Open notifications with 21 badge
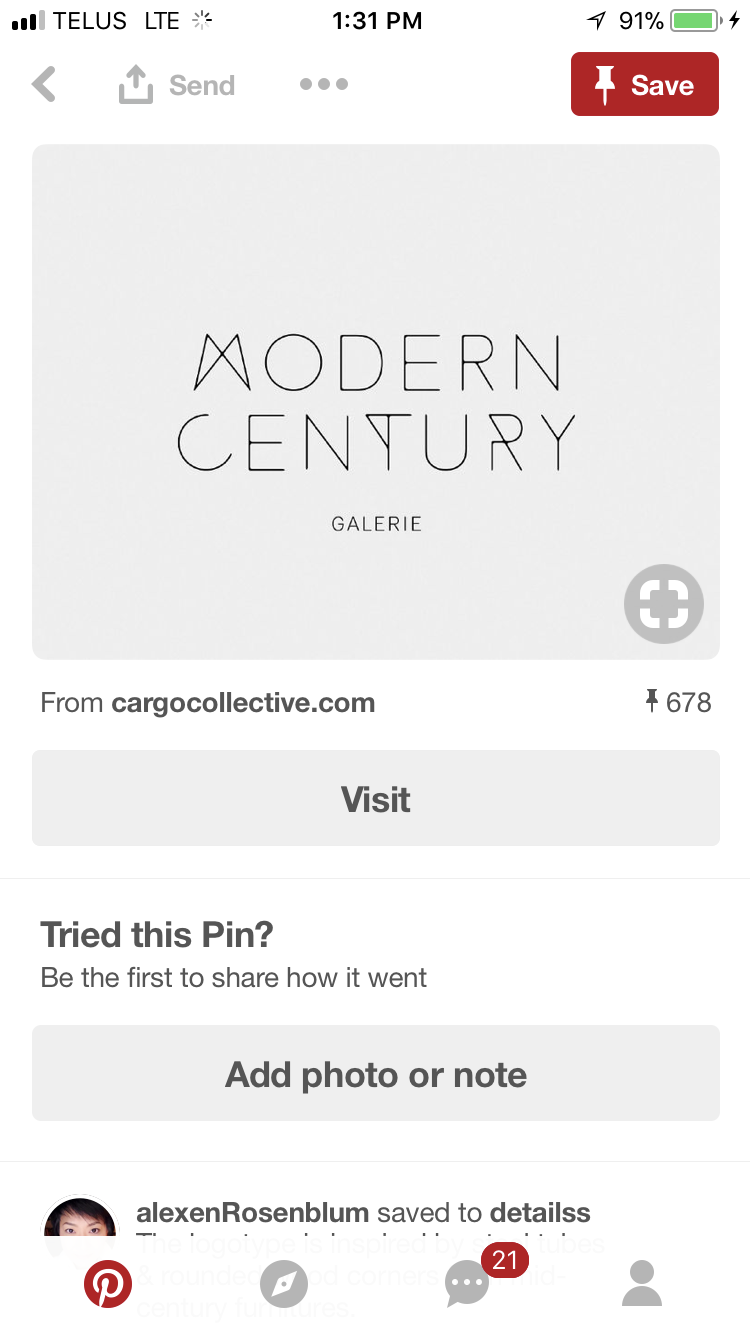750x1334 pixels. point(468,1284)
